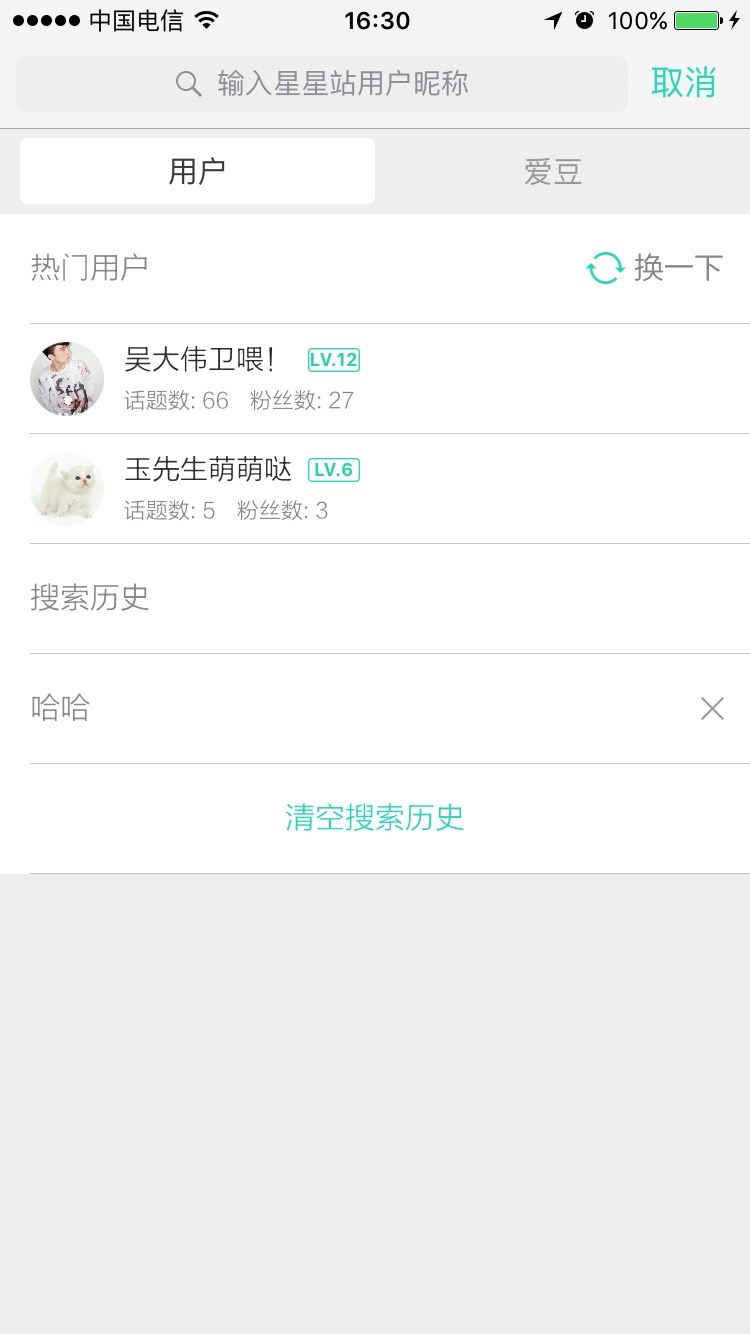Image resolution: width=750 pixels, height=1334 pixels.
Task: Refresh hot users with 换一下
Action: pyautogui.click(x=655, y=268)
